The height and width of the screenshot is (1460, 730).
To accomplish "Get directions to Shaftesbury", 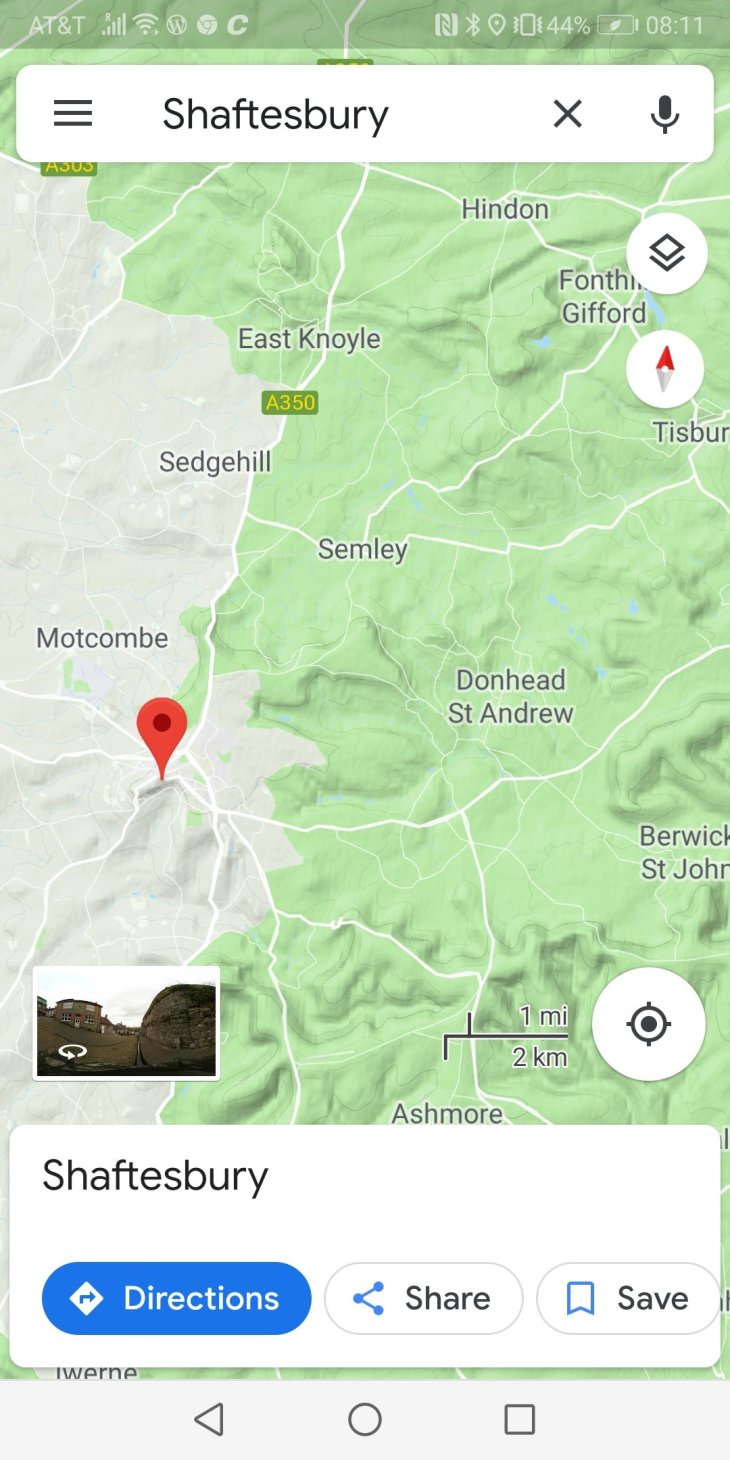I will [176, 1298].
